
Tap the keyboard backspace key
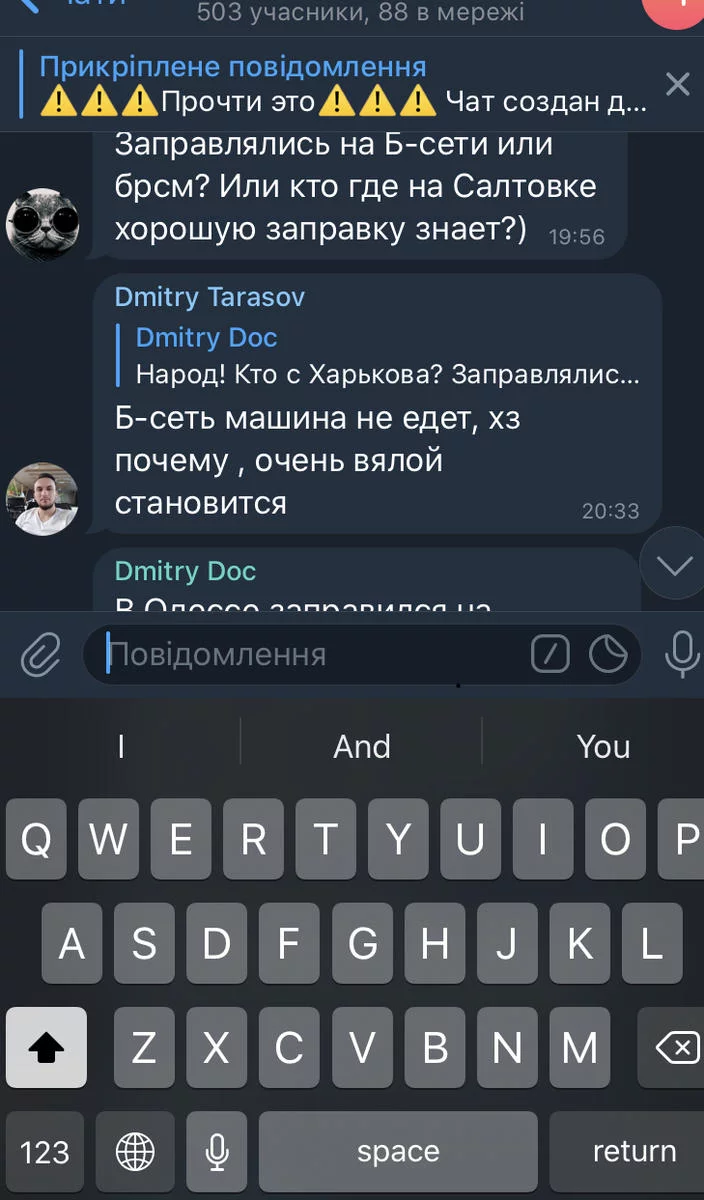tap(677, 1048)
